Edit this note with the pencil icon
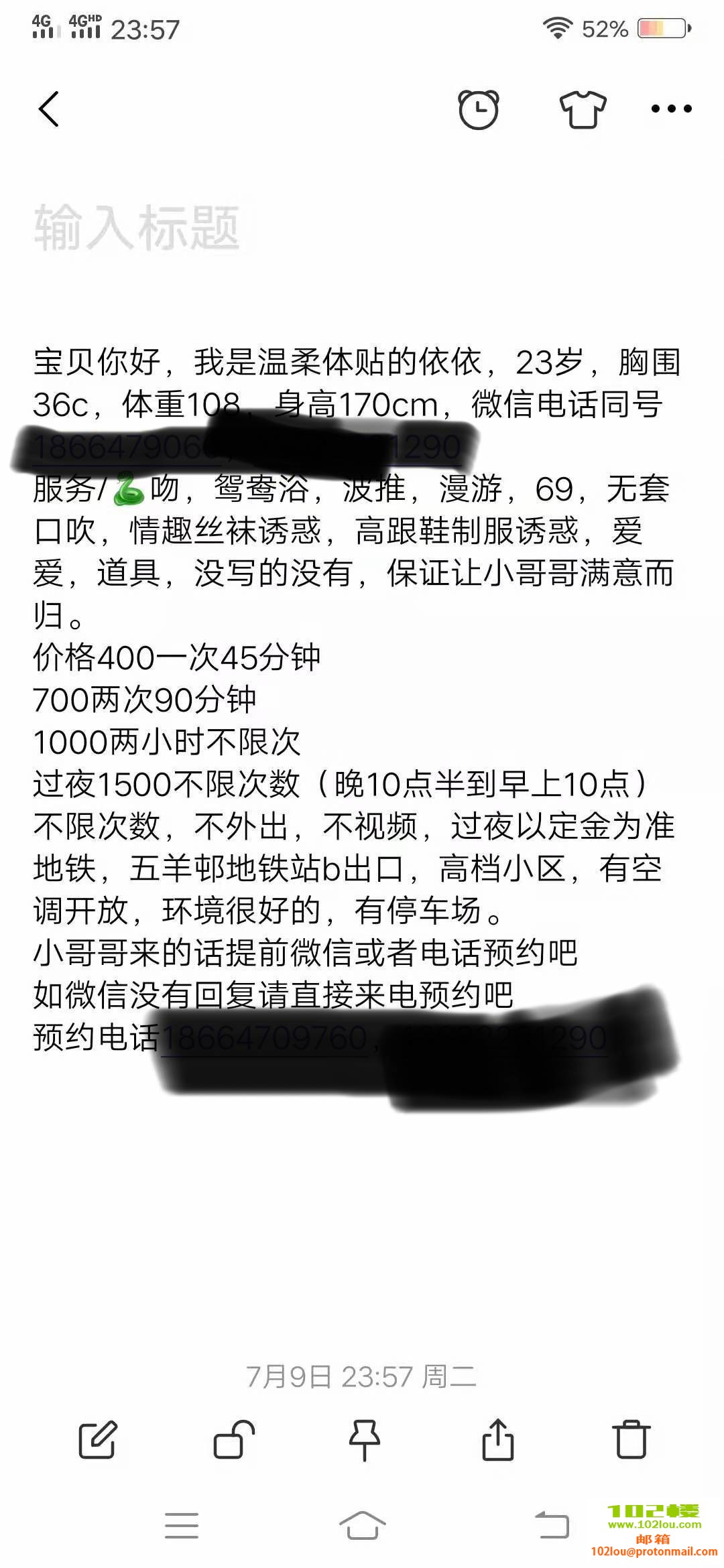This screenshot has height=1568, width=724. coord(98,1439)
